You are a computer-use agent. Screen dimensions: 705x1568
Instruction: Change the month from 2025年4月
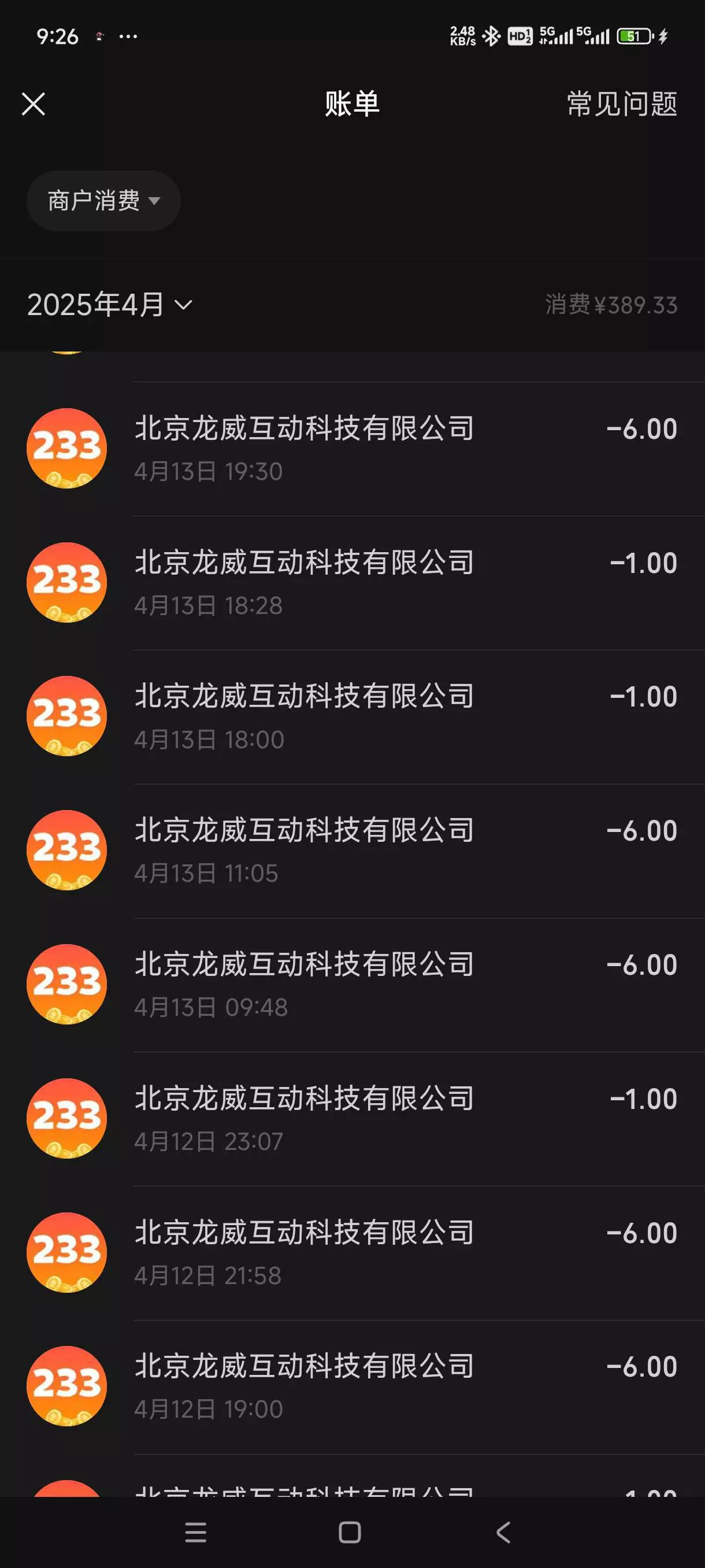pos(109,304)
